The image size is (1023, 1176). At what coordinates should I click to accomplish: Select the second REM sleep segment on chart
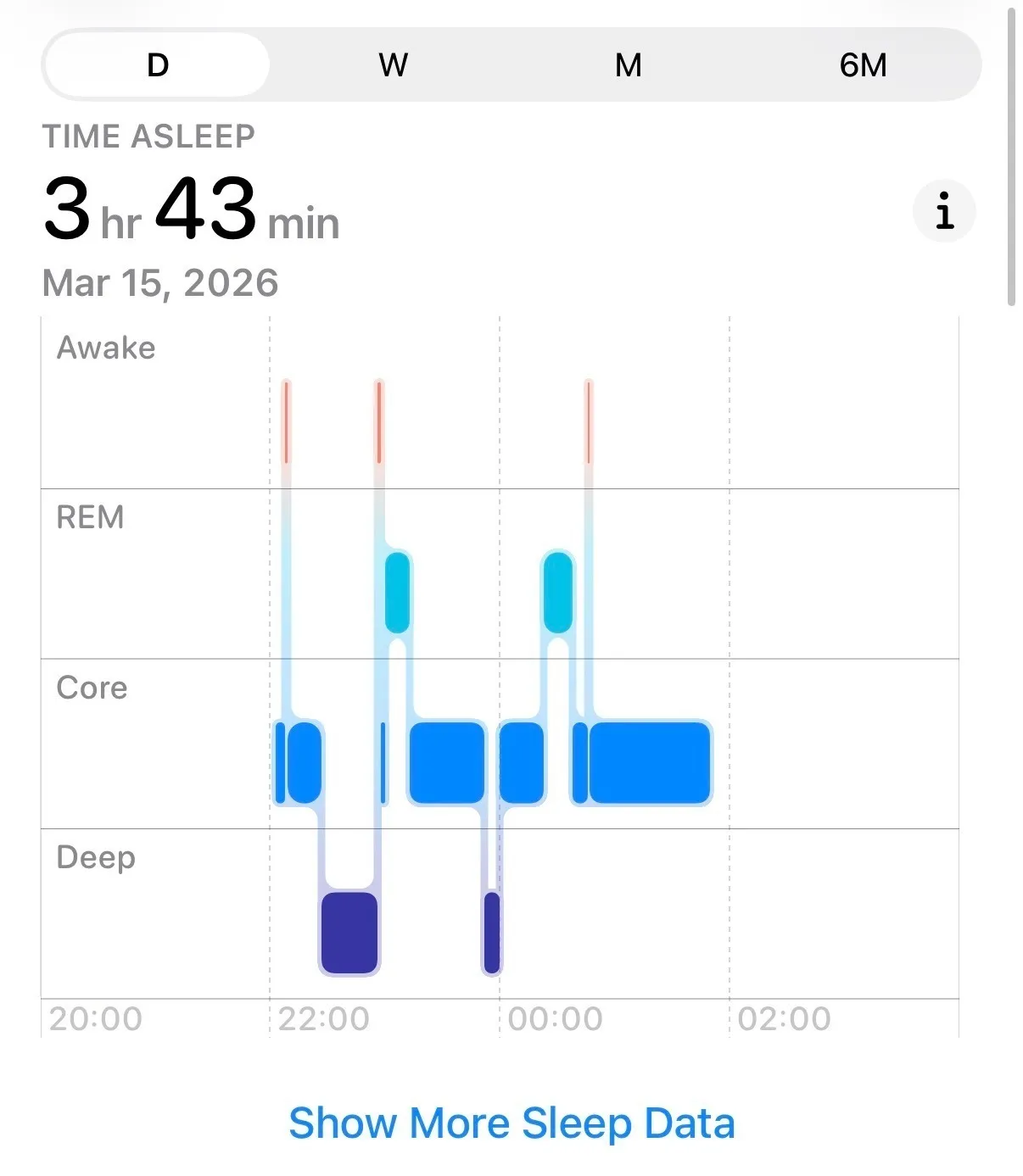[557, 591]
